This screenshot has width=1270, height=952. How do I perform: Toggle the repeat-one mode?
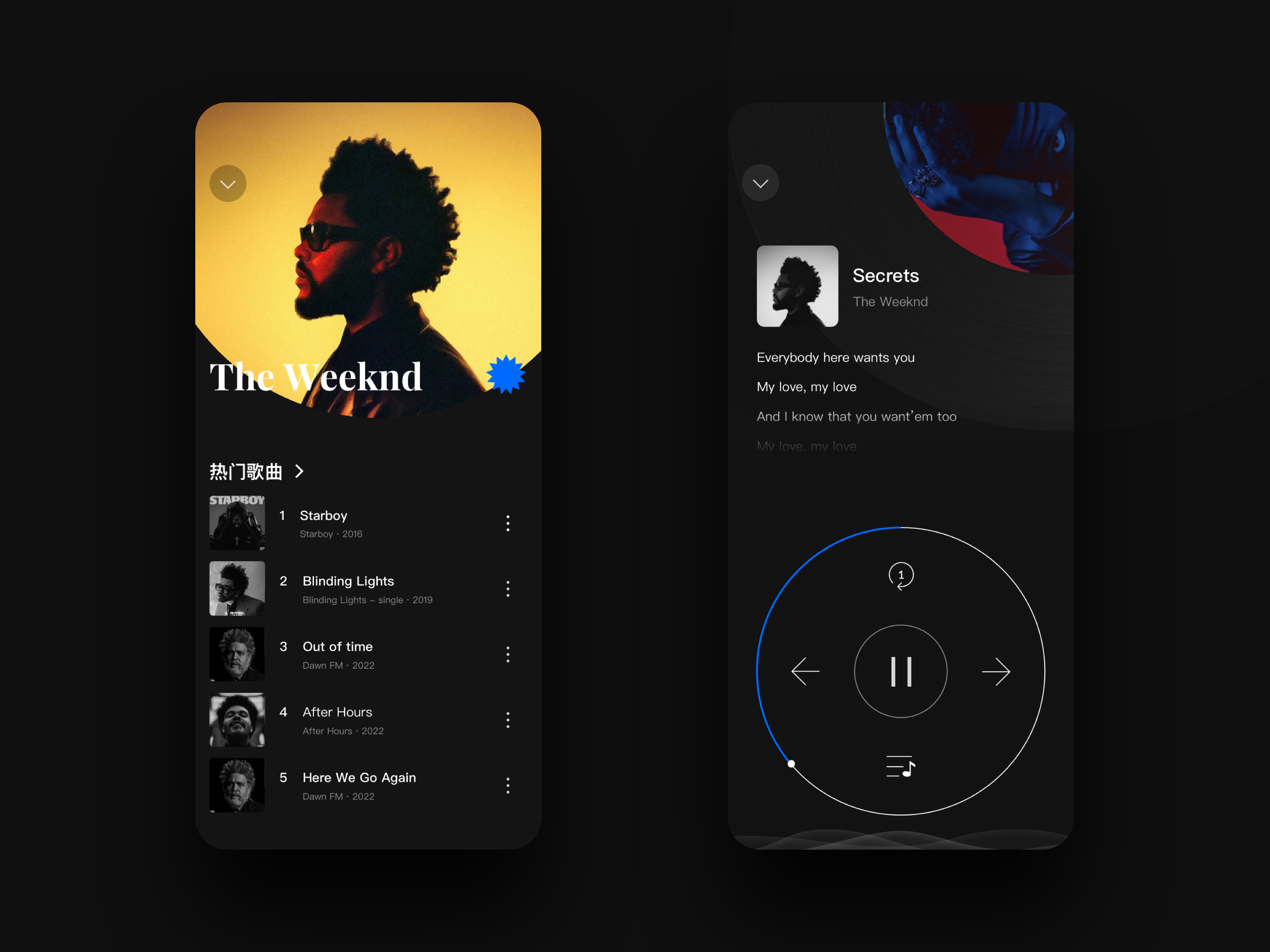[x=901, y=576]
